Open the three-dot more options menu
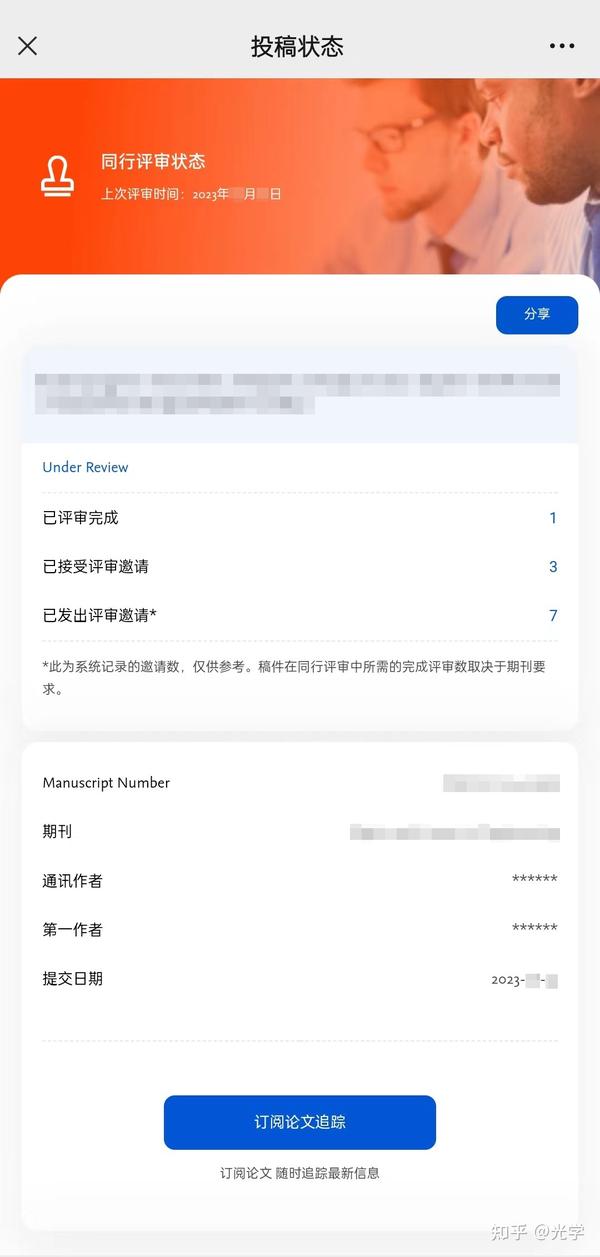 (562, 46)
